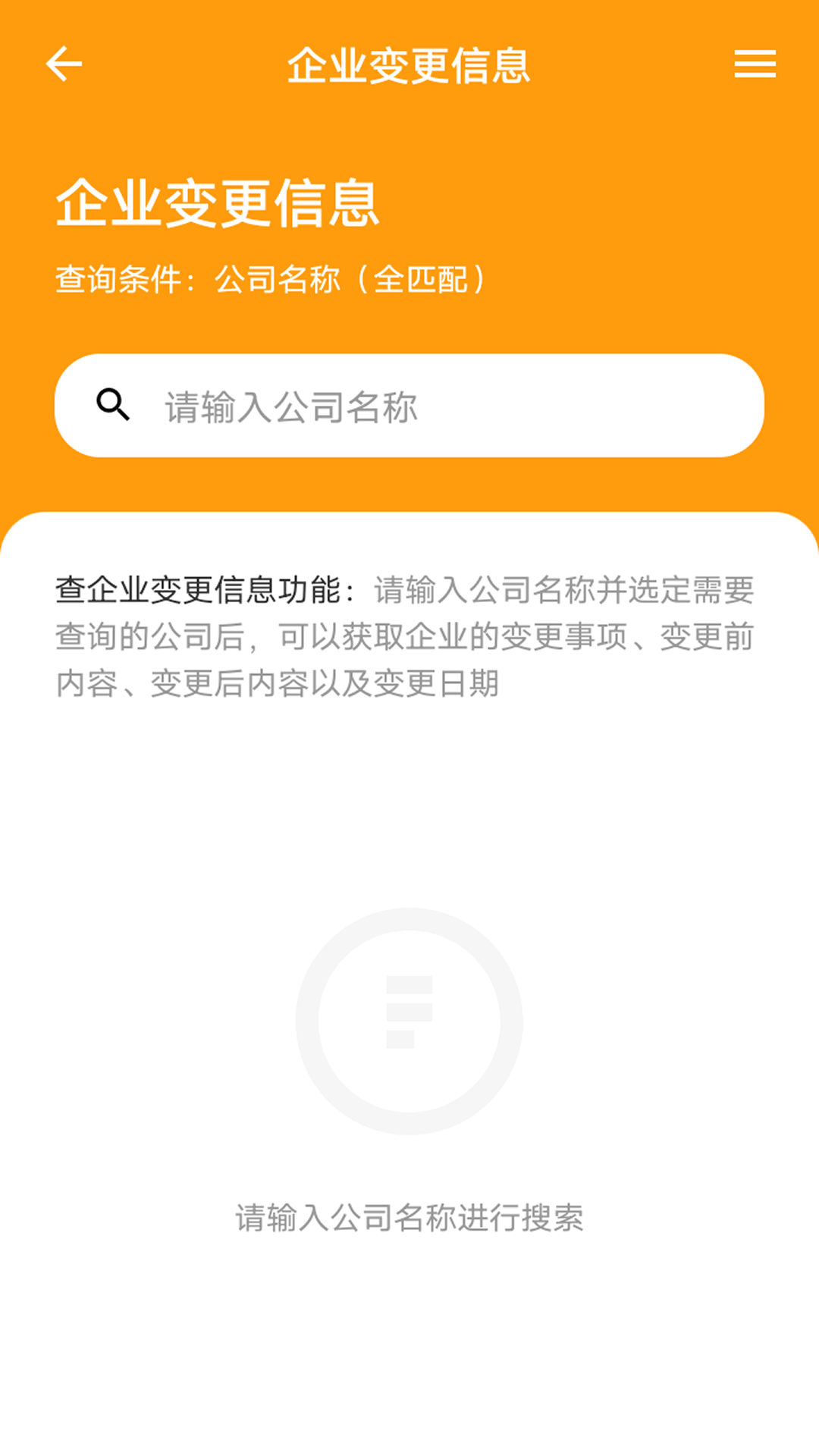Tap the left arrow to go back

click(x=64, y=64)
